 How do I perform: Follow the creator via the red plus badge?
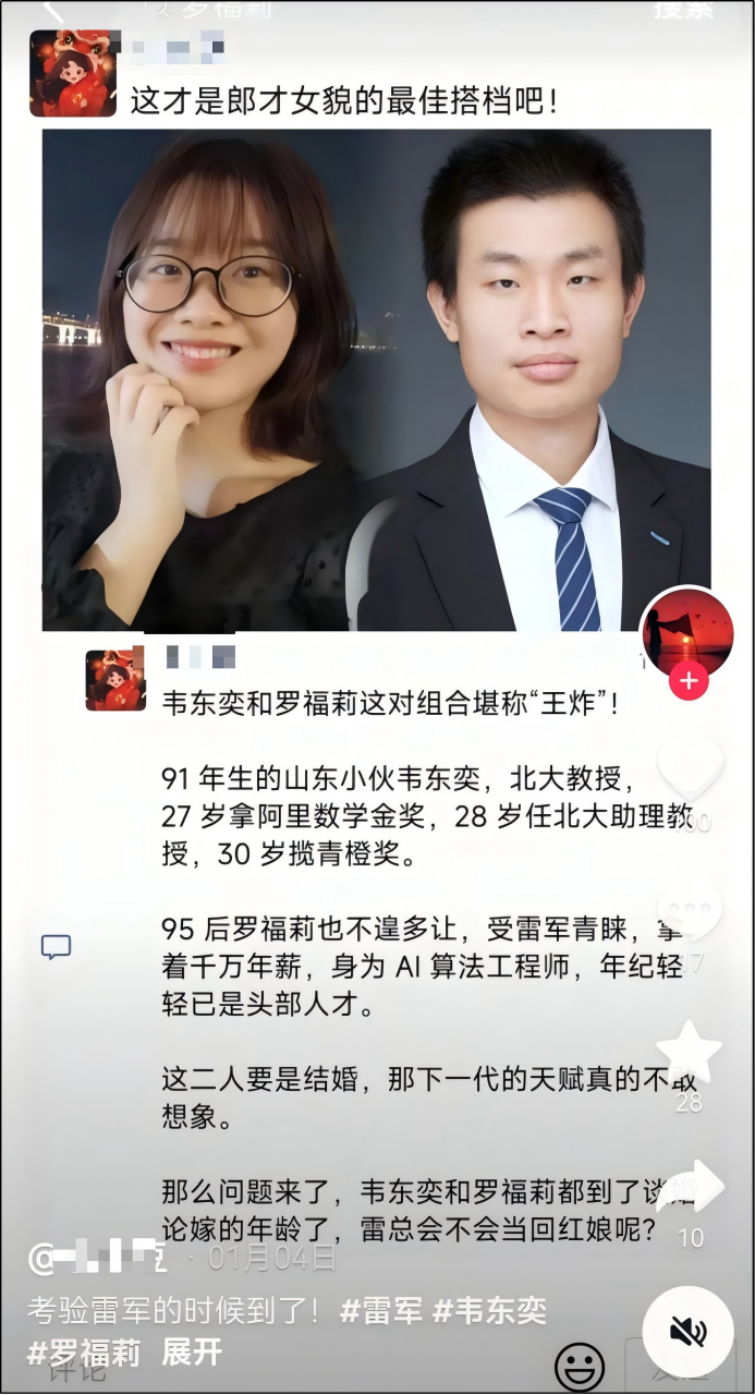[688, 682]
